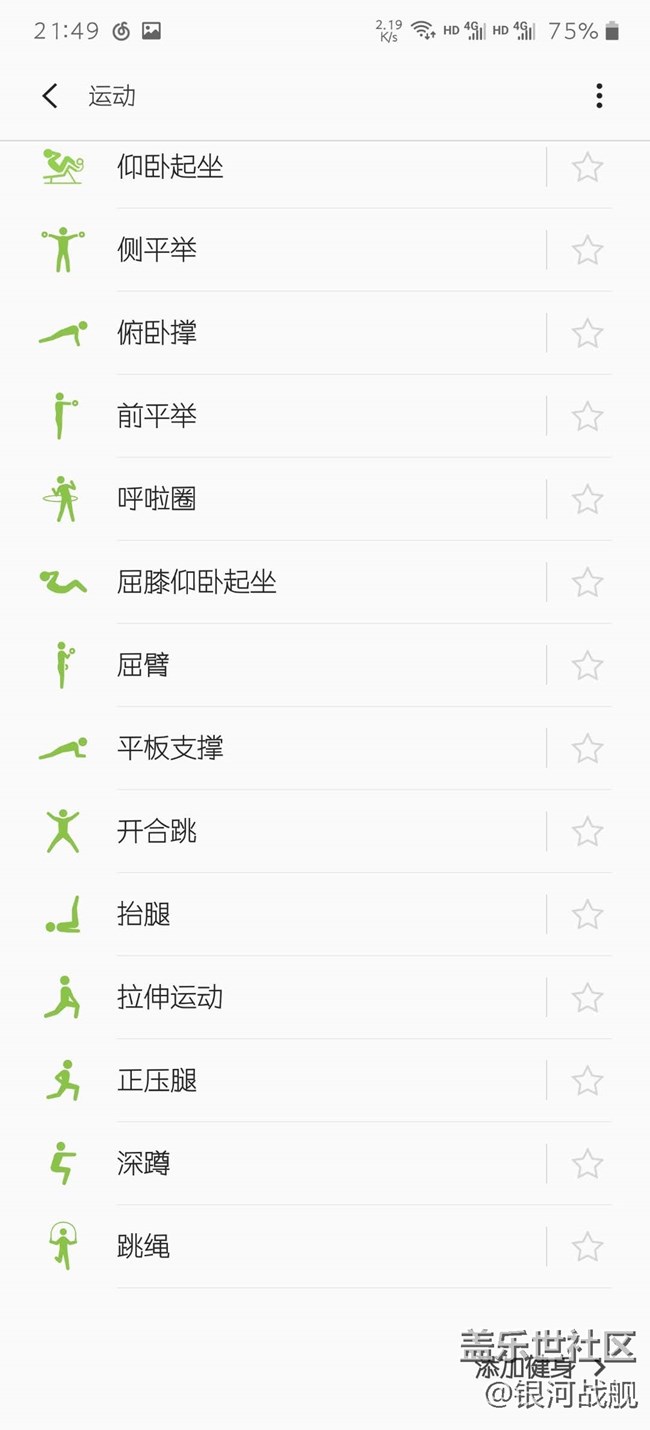
Task: Star the 仰卧起坐 exercise
Action: pyautogui.click(x=587, y=167)
